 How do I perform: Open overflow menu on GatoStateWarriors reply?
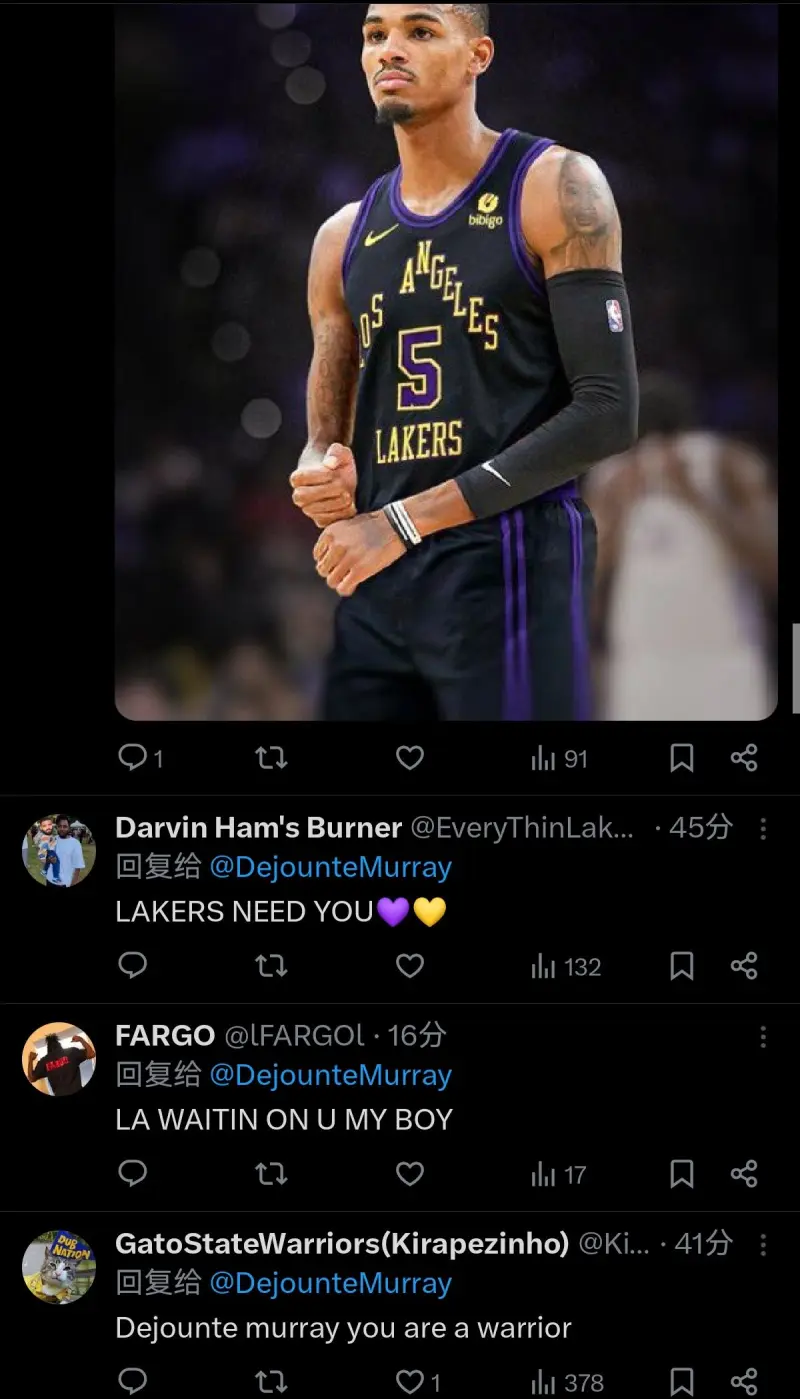pos(763,1244)
